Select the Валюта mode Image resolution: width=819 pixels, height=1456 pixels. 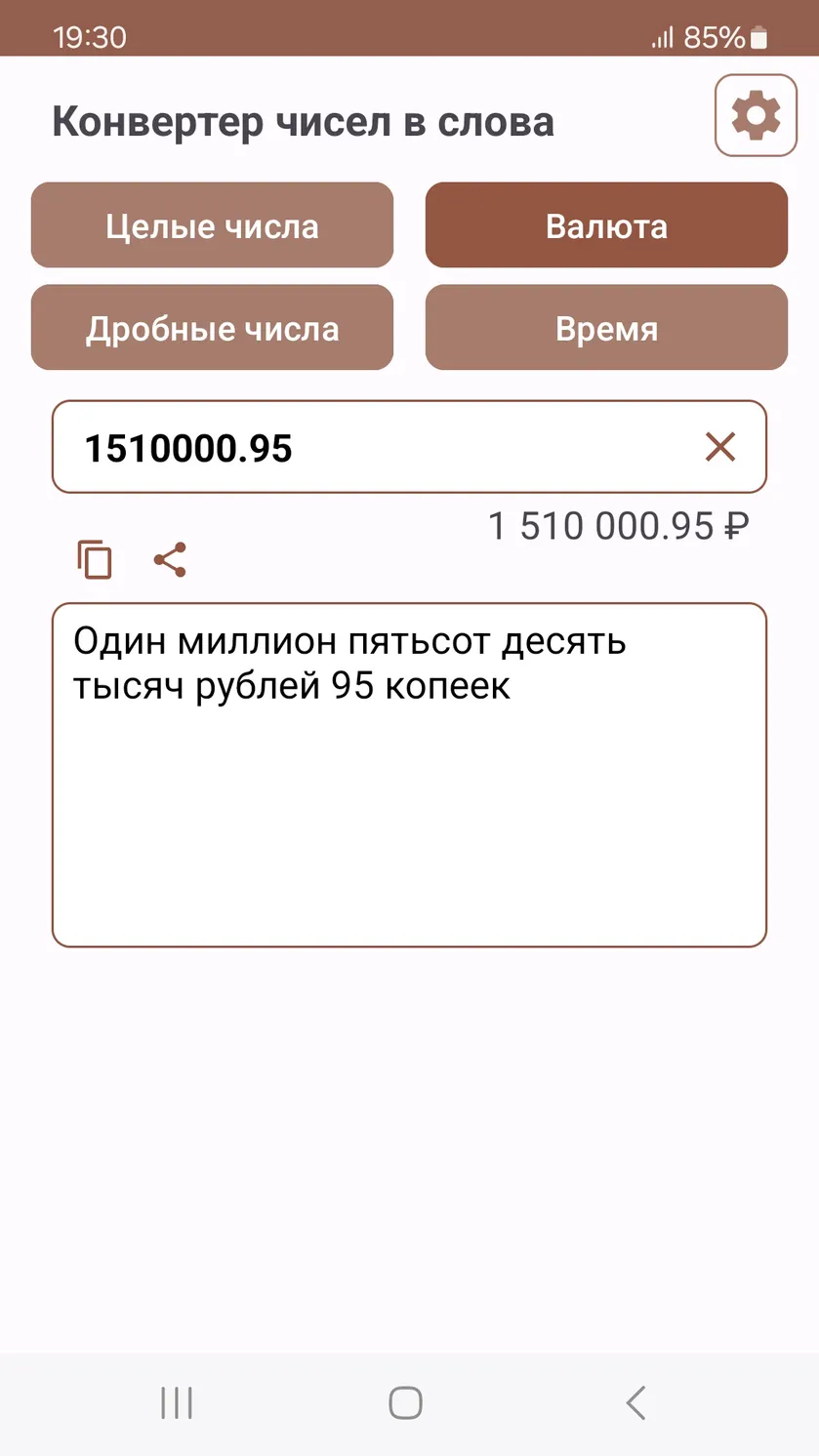click(606, 225)
